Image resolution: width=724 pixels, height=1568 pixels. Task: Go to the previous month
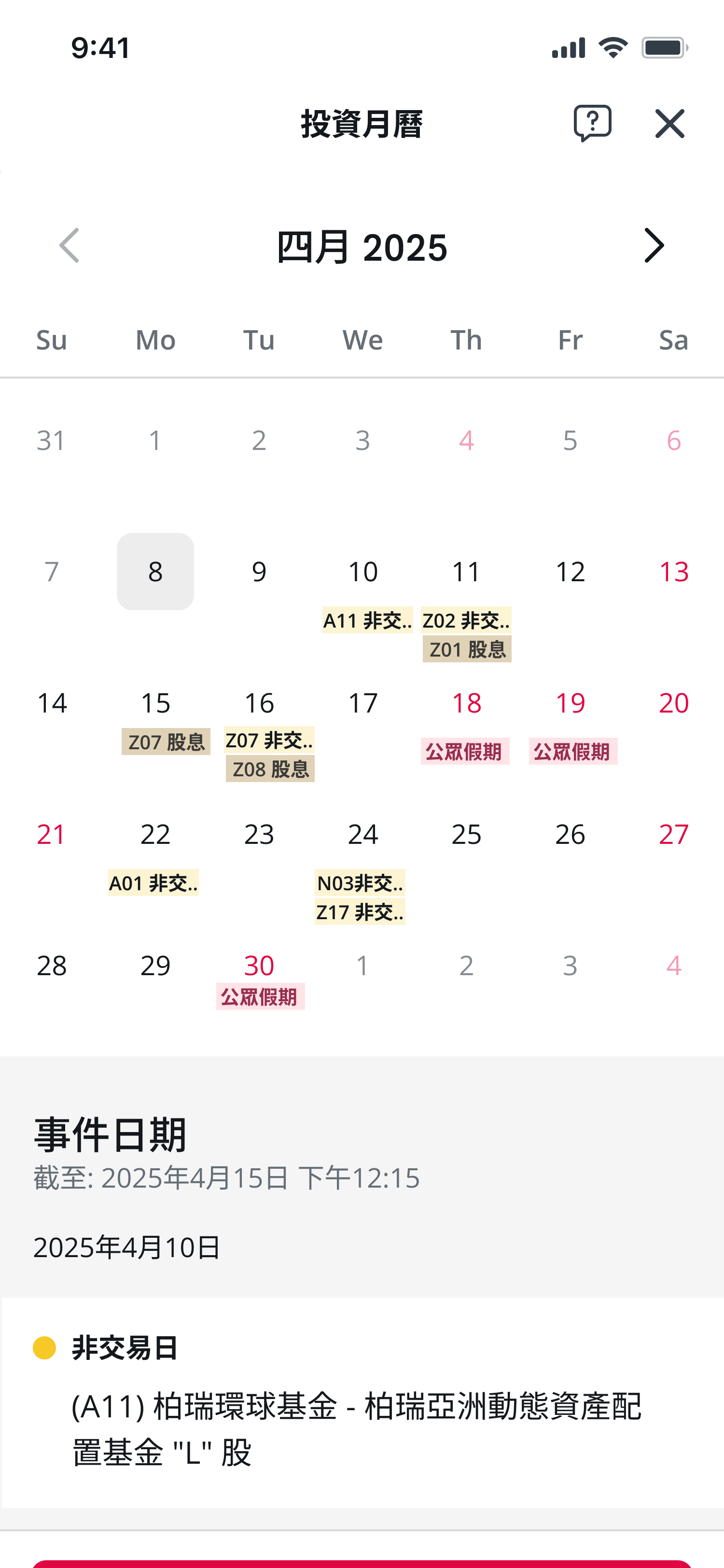70,246
